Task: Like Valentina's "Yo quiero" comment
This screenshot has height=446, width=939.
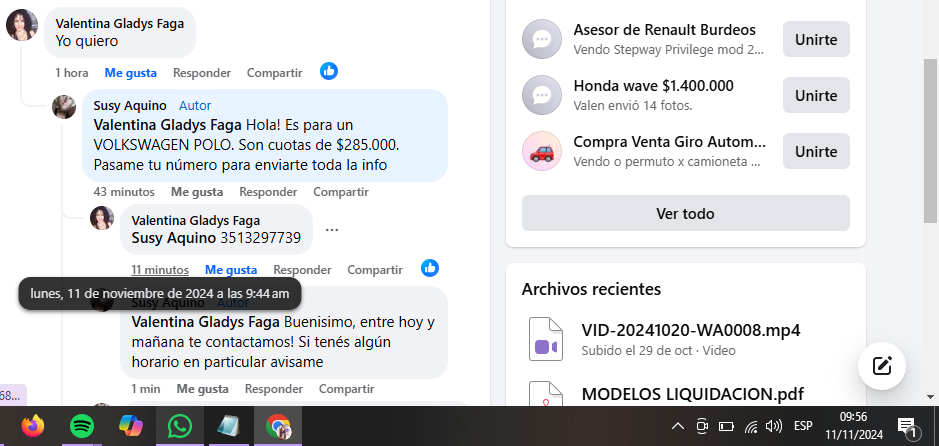Action: click(131, 73)
